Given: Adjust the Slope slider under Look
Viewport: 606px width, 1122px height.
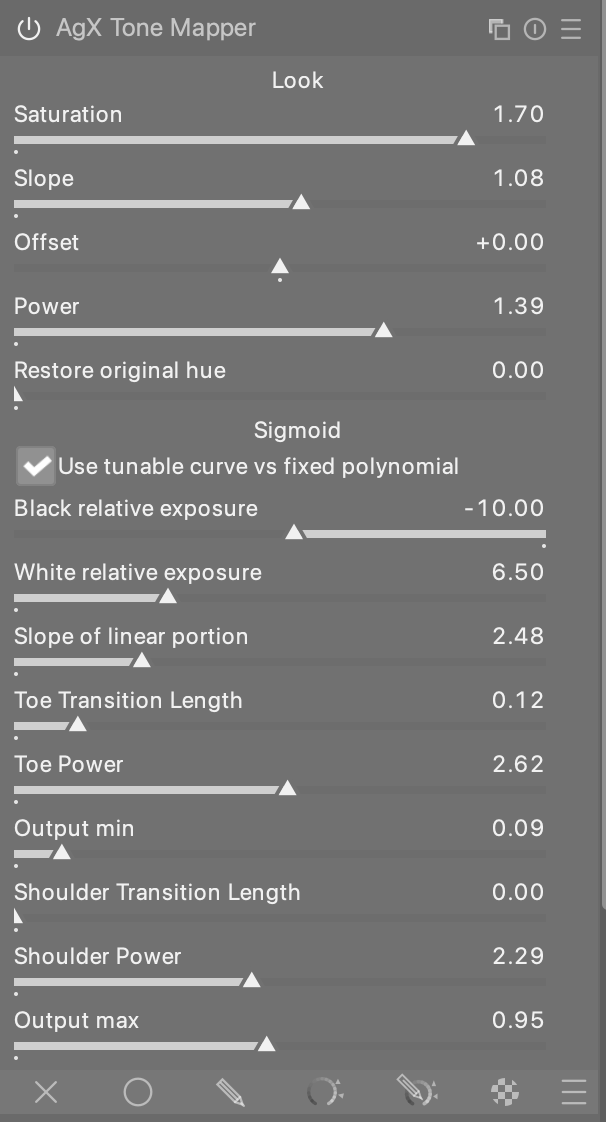Looking at the screenshot, I should (280, 204).
